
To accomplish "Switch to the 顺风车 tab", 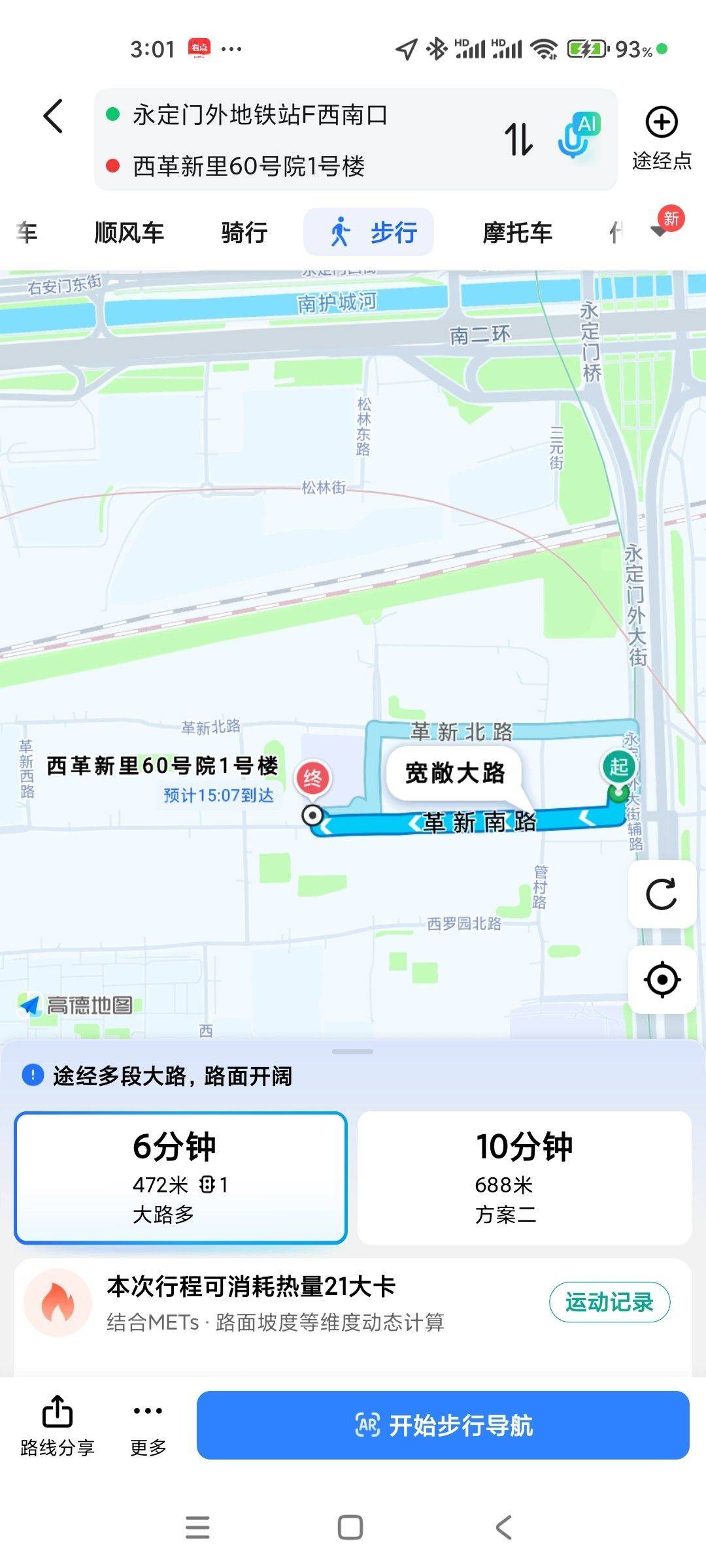I will click(x=129, y=233).
